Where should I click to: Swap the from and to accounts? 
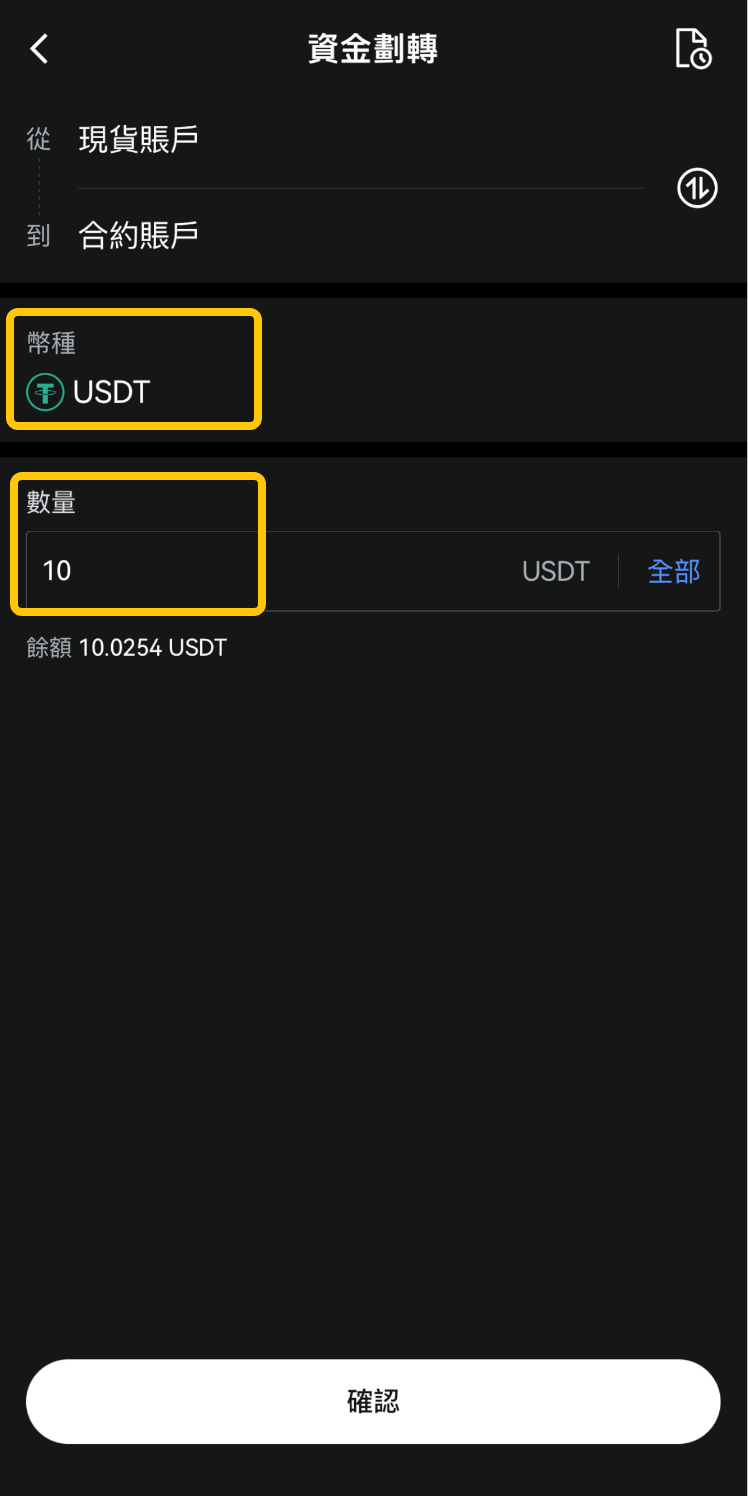click(697, 188)
